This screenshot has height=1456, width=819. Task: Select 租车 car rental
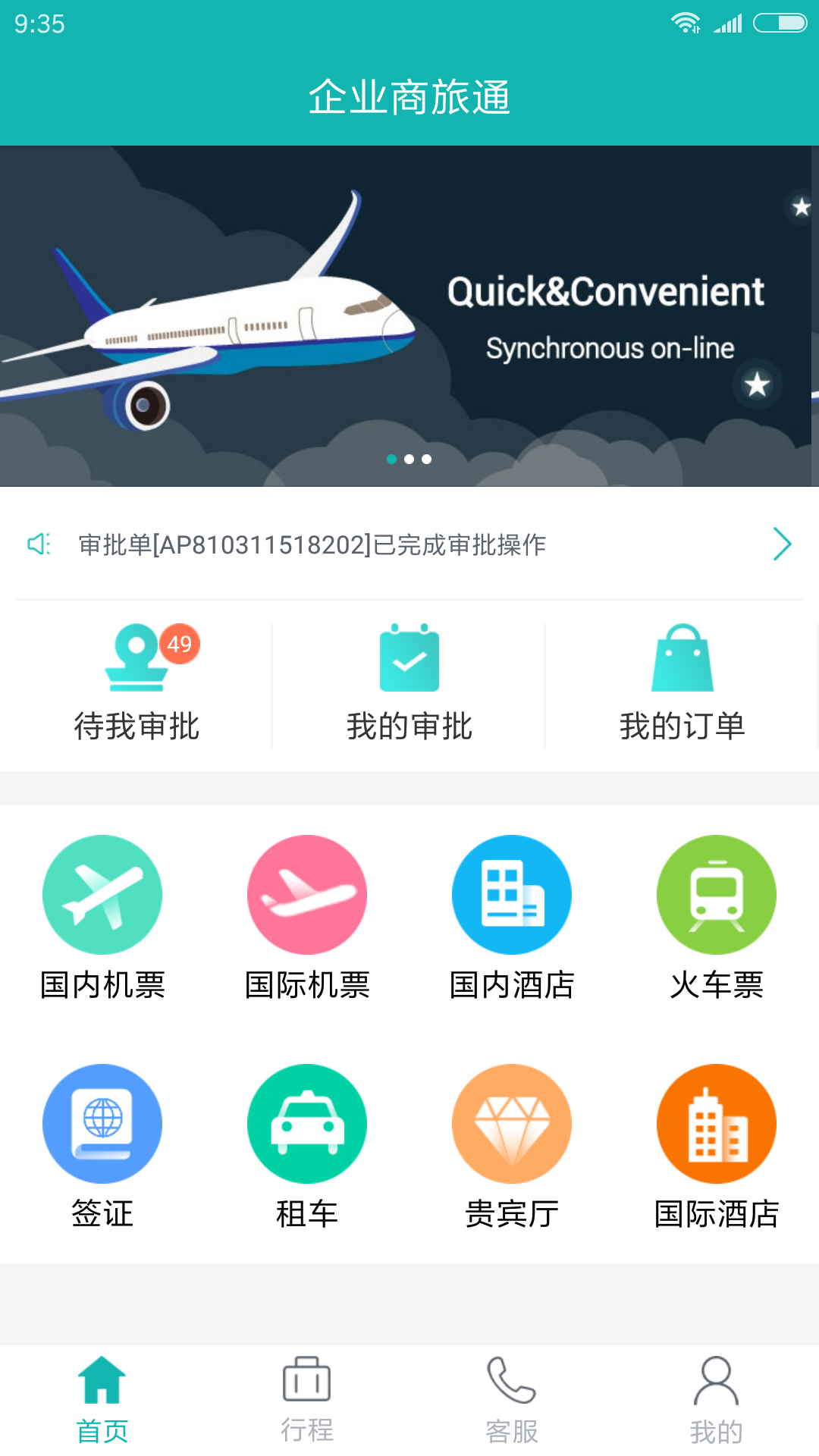(307, 1147)
